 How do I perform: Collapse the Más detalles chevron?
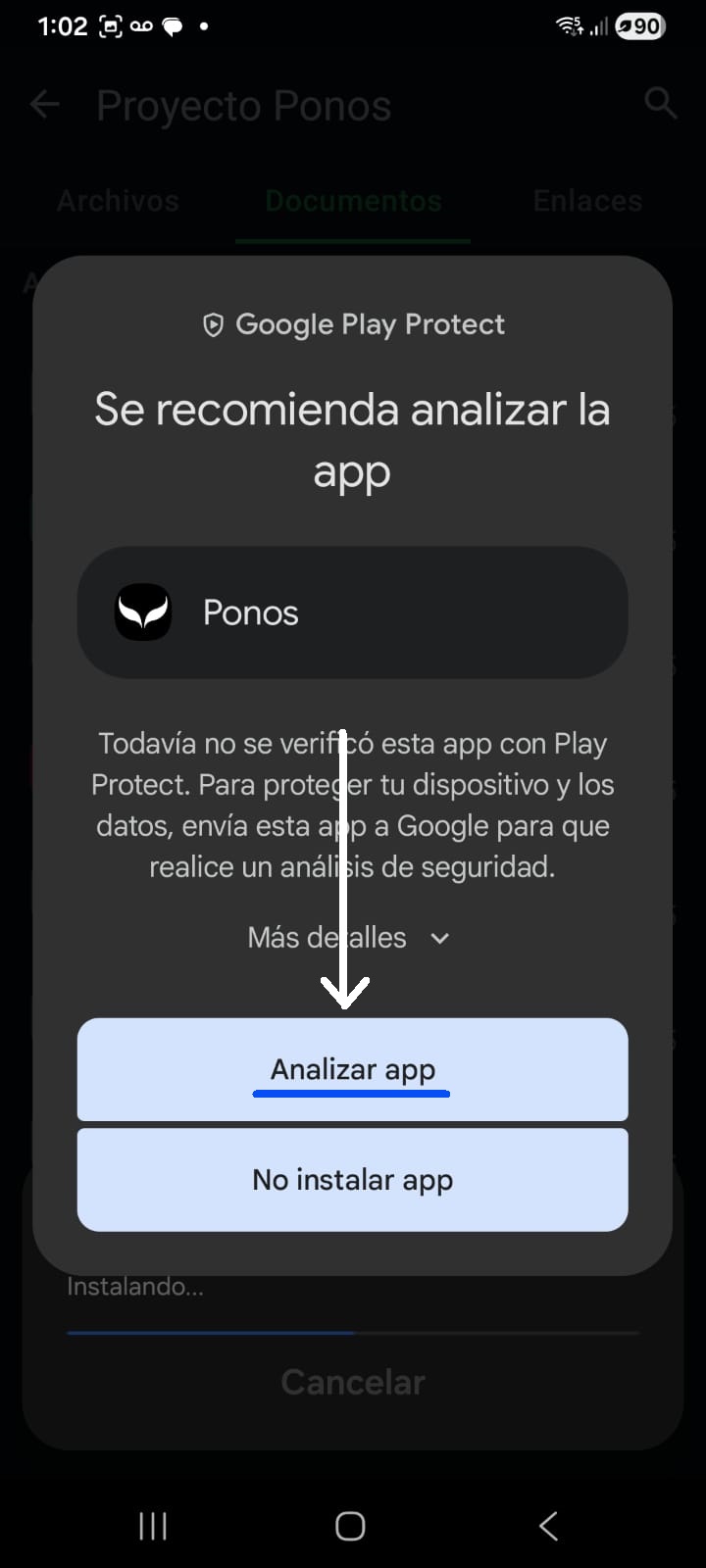pyautogui.click(x=438, y=938)
